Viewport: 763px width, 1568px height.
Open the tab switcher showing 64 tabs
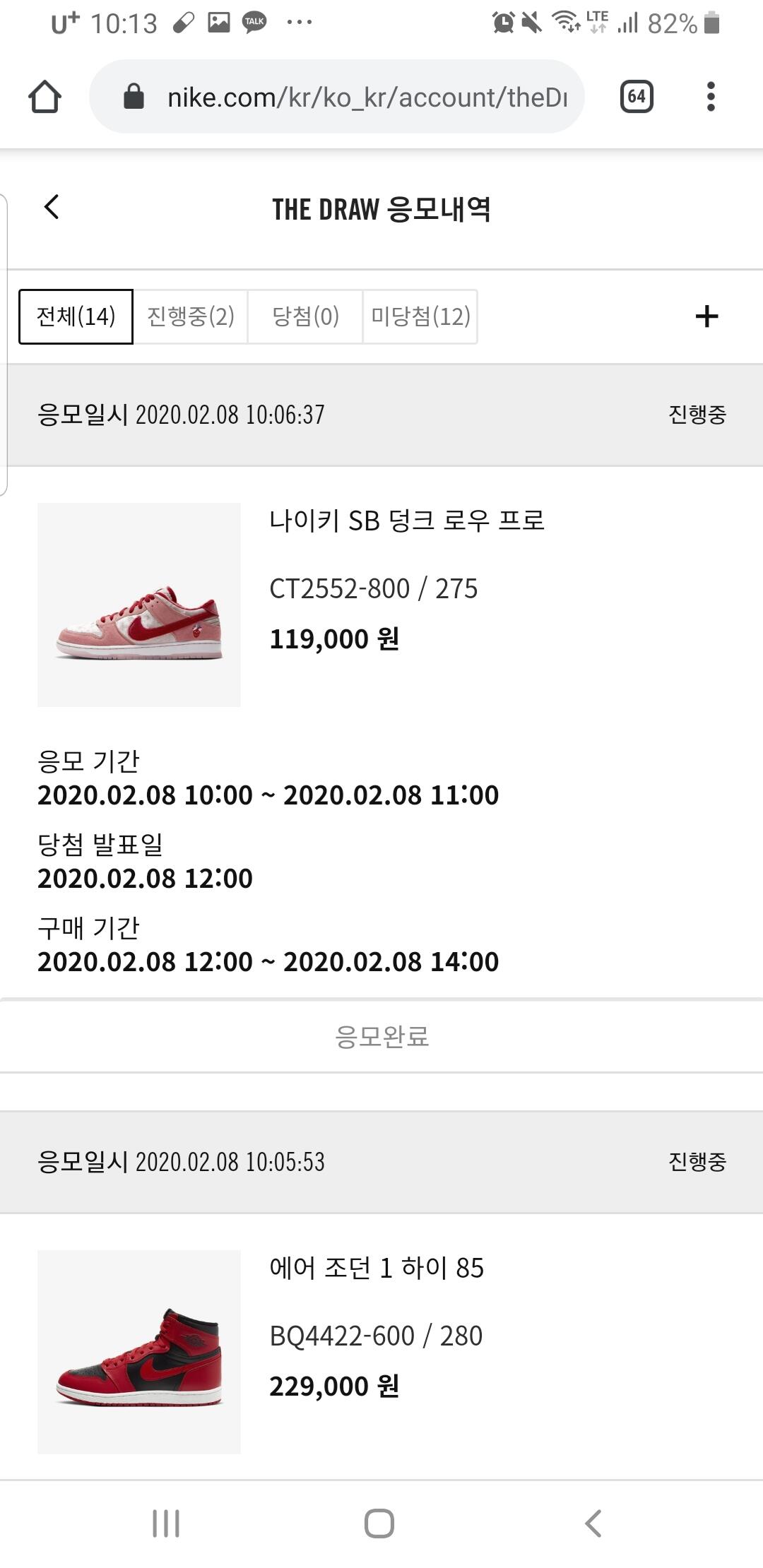click(x=636, y=97)
